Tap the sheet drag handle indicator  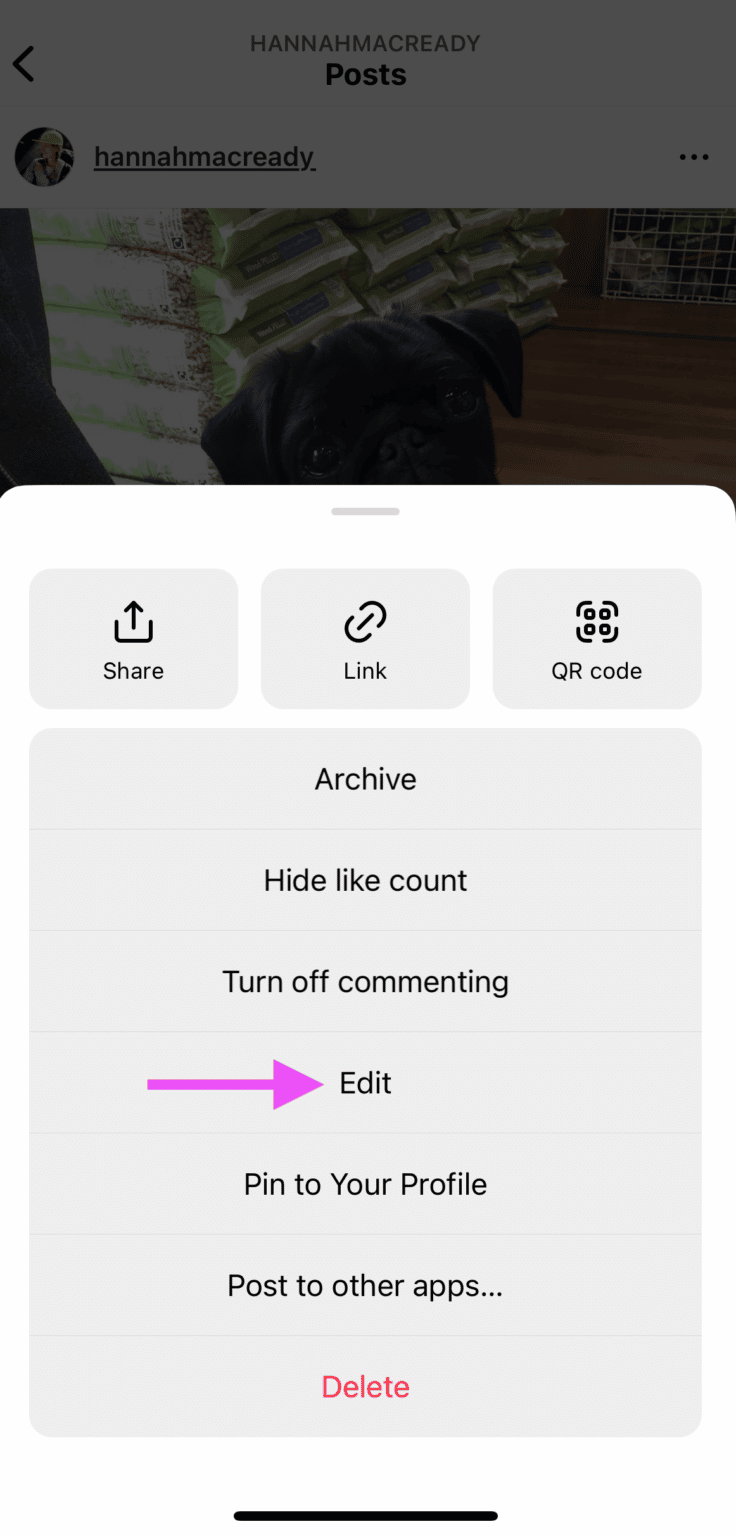pyautogui.click(x=365, y=511)
